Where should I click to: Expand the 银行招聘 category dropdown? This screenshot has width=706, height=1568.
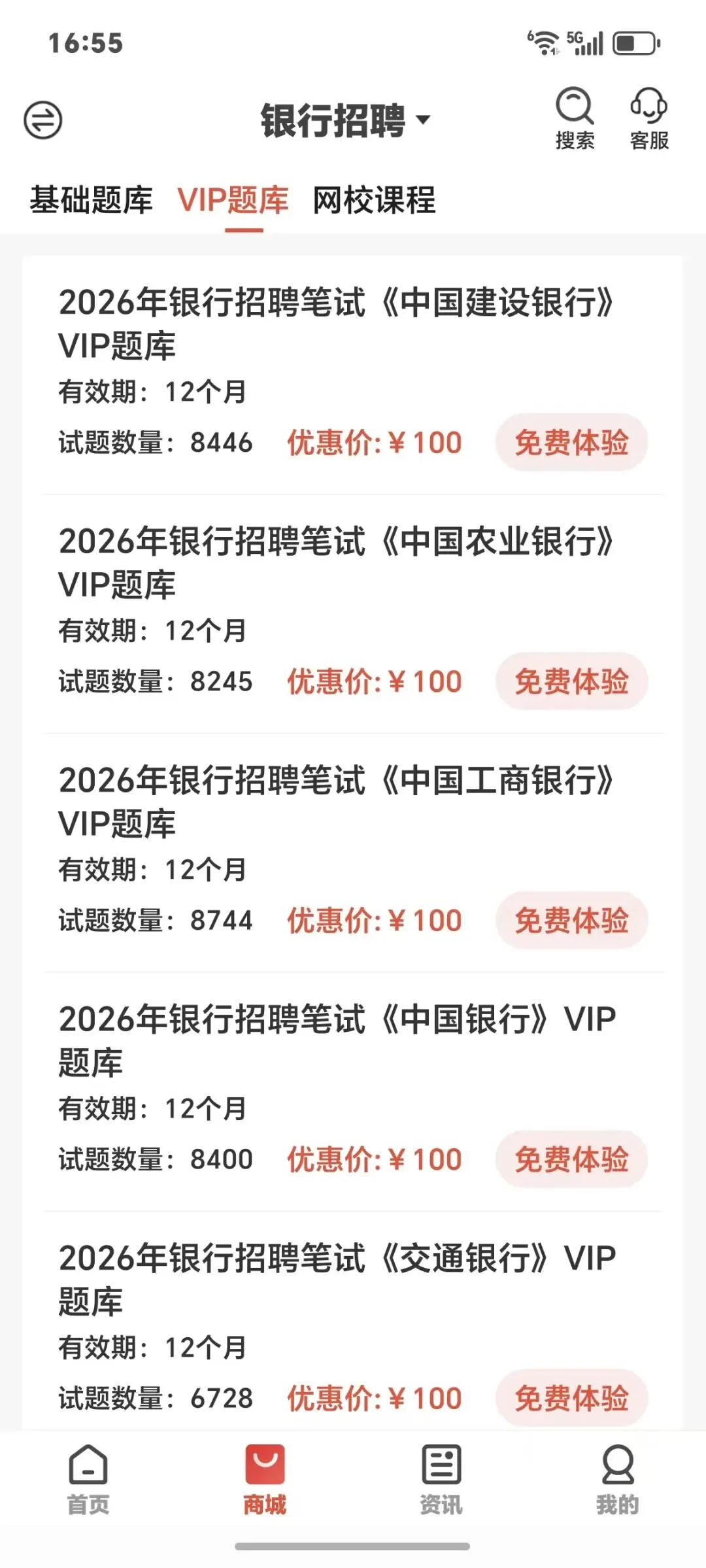click(345, 121)
